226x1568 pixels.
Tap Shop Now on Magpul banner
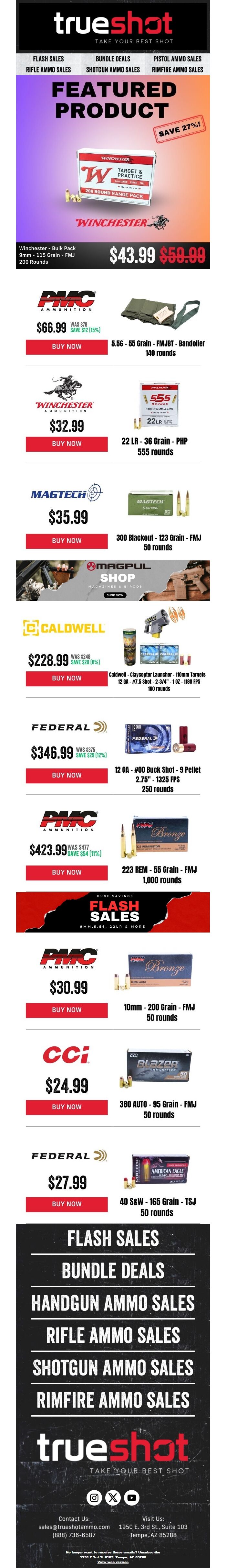tap(114, 595)
